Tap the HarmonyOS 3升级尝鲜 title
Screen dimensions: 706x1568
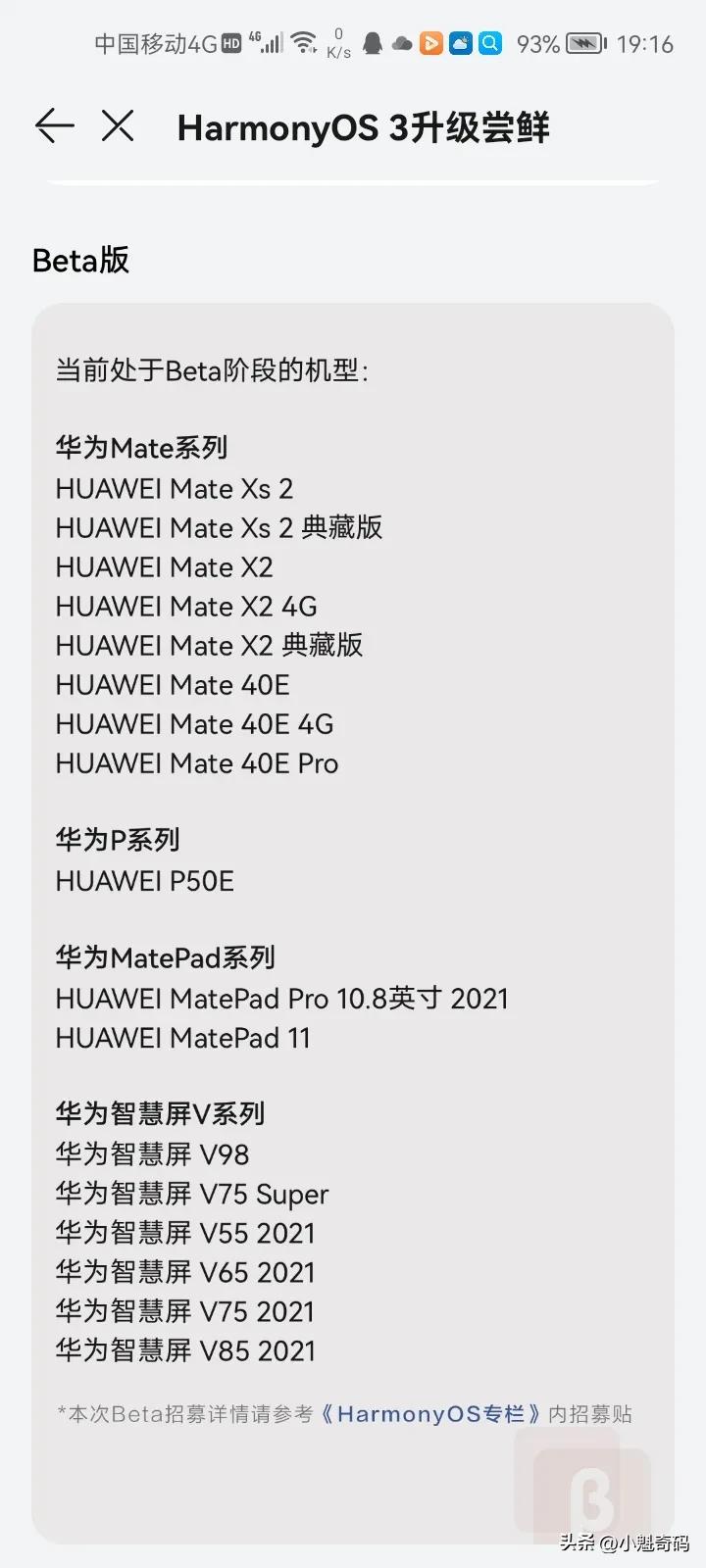tap(364, 127)
